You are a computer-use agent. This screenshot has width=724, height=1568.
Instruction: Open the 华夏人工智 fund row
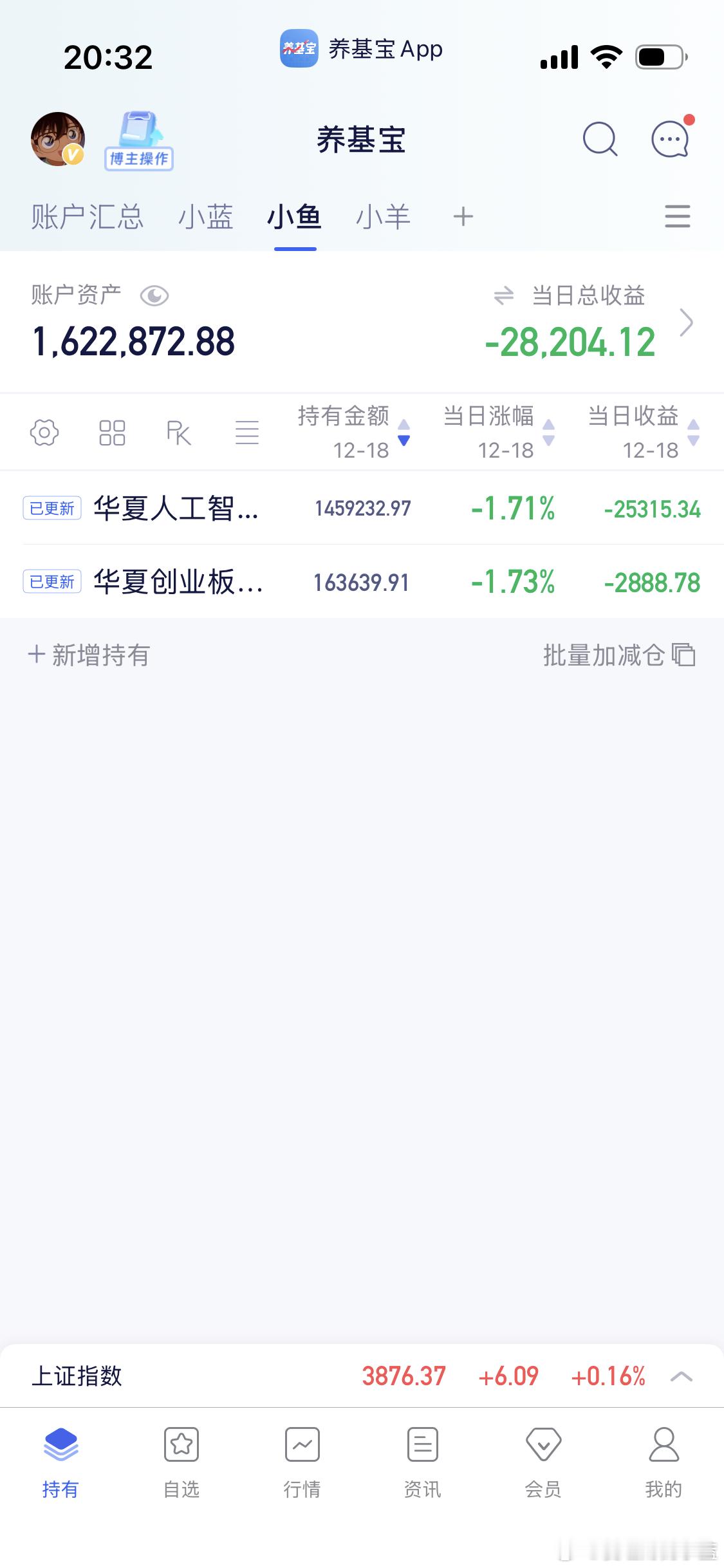[362, 509]
